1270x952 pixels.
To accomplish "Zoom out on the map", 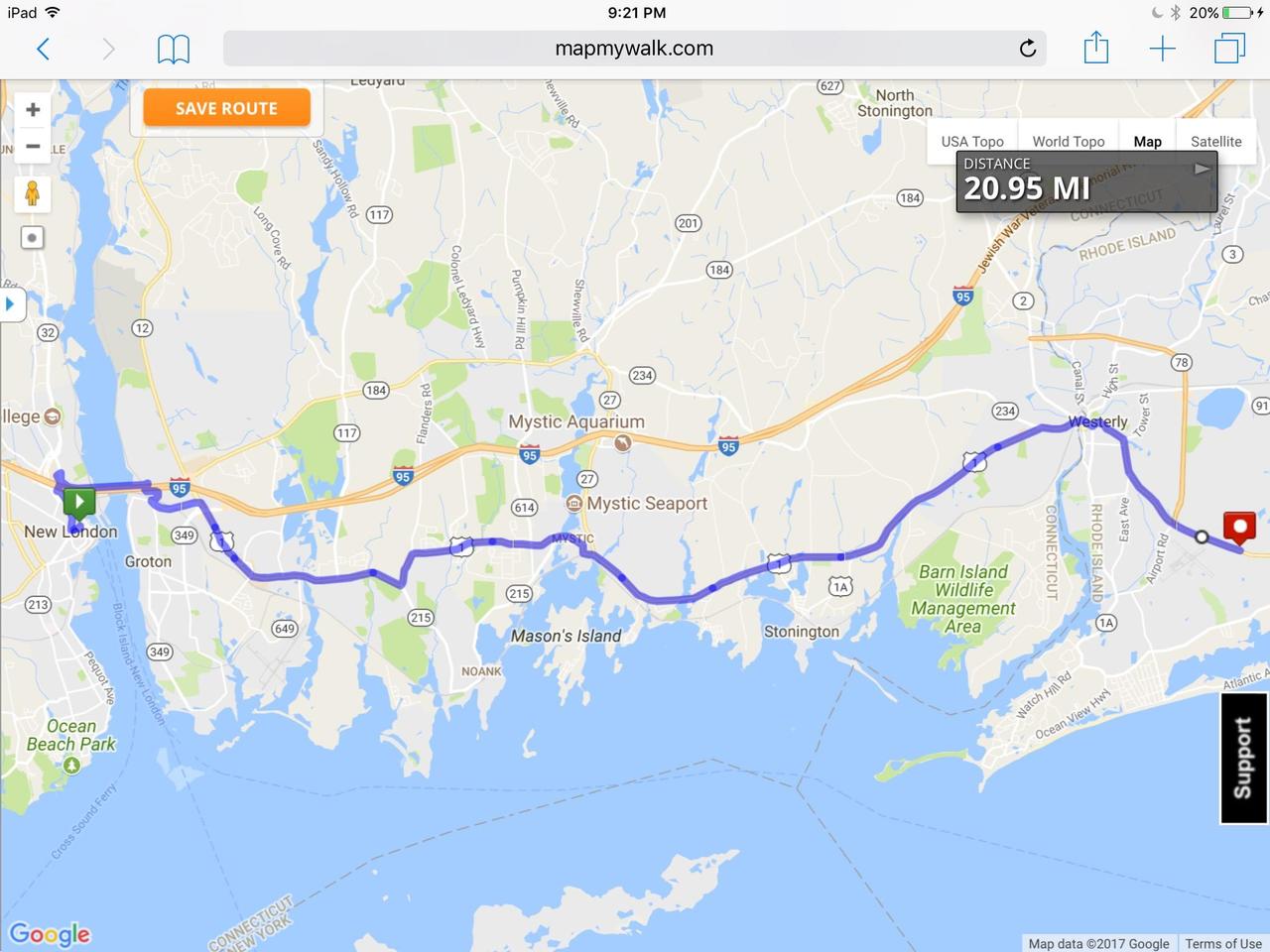I will (33, 147).
